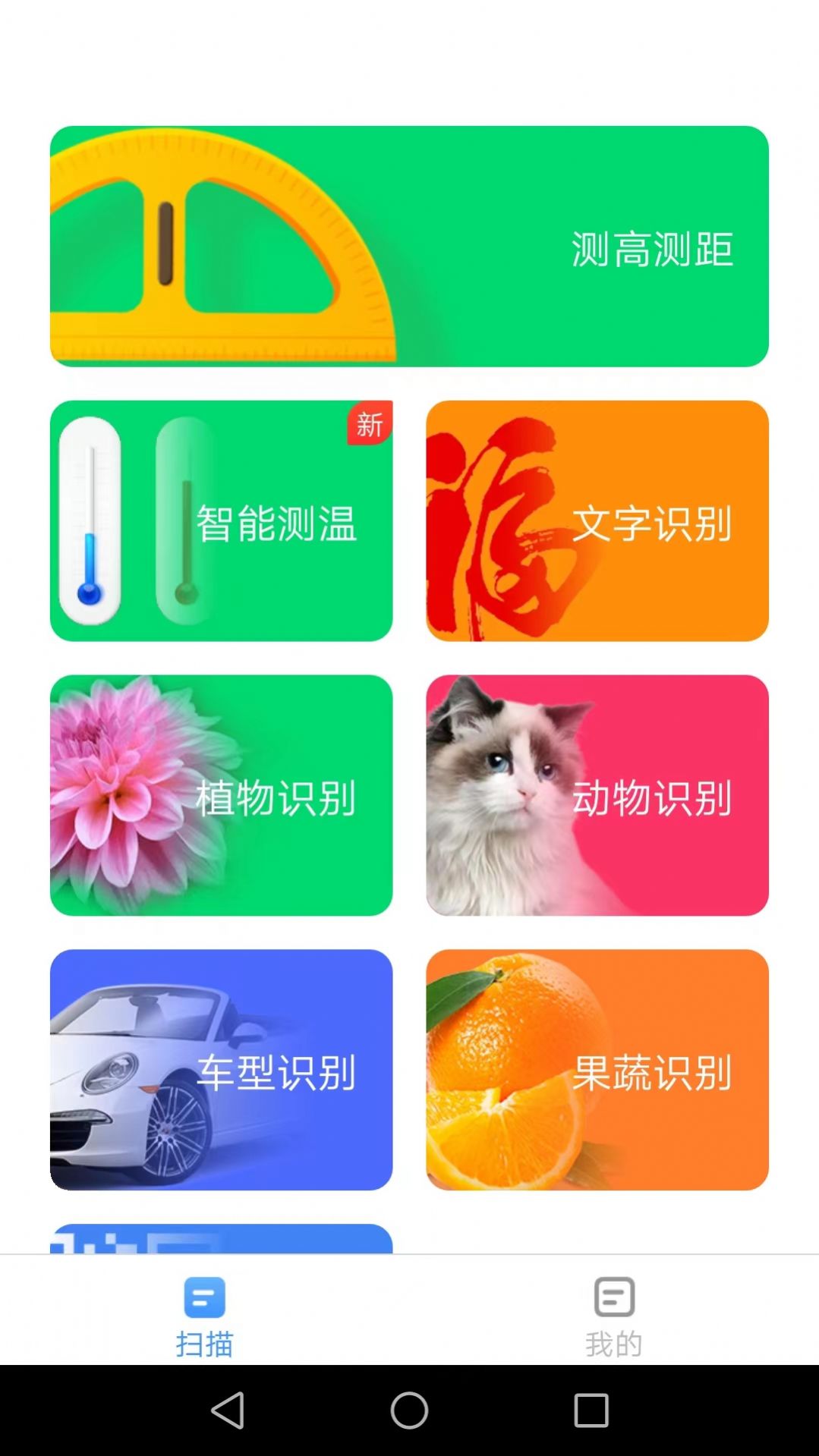Image resolution: width=819 pixels, height=1456 pixels.
Task: Switch to the 我的 tab
Action: (x=614, y=1320)
